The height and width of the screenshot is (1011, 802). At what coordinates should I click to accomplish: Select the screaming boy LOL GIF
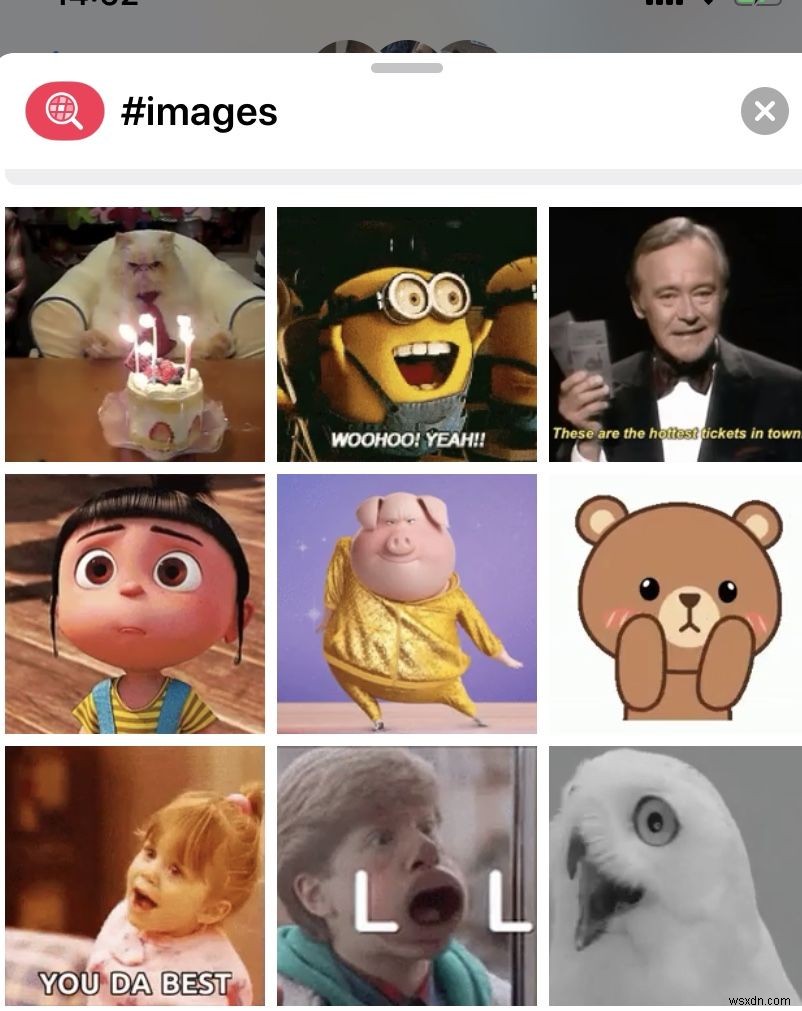(407, 875)
